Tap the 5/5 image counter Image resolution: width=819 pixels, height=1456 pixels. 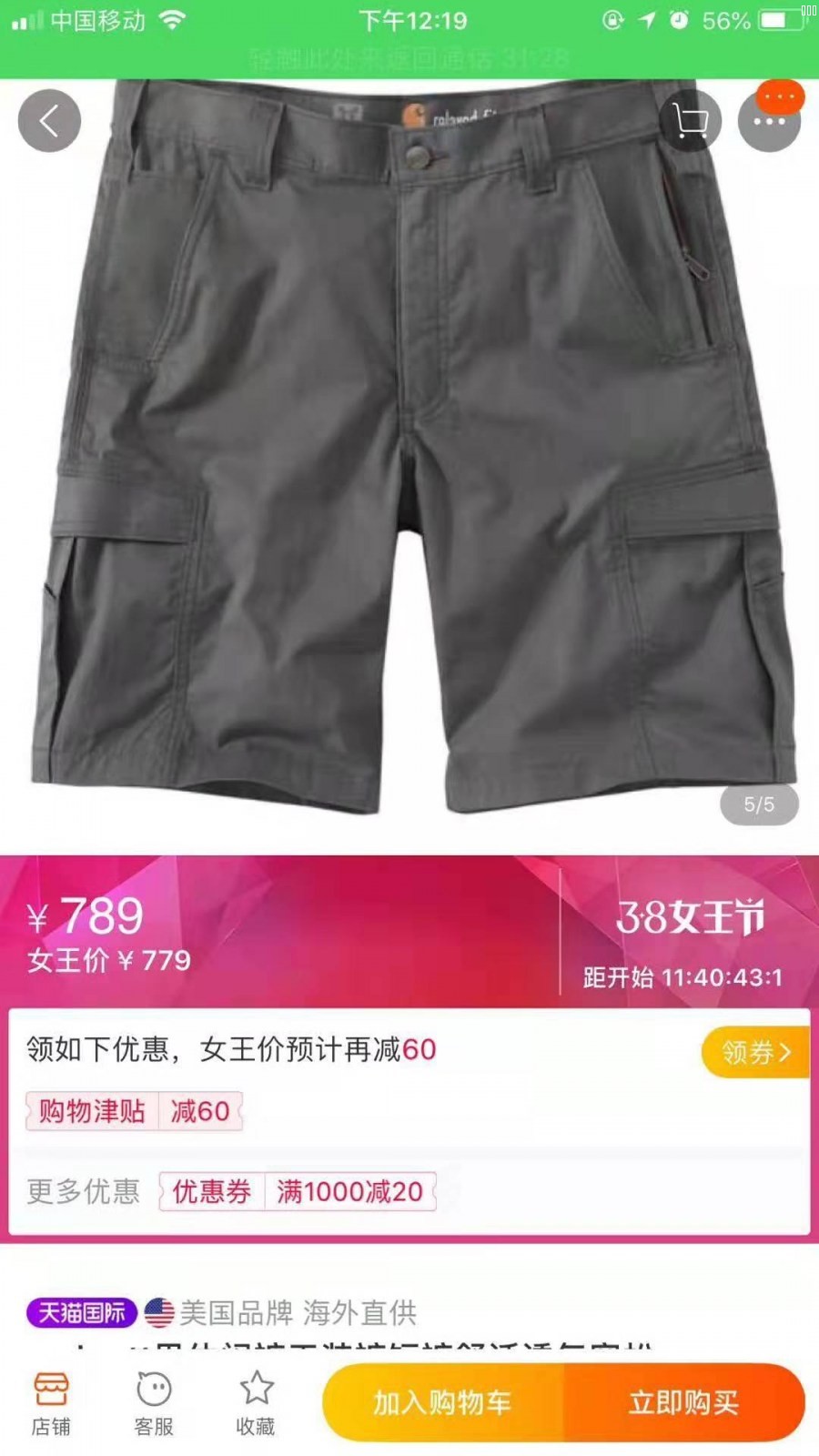tap(757, 805)
